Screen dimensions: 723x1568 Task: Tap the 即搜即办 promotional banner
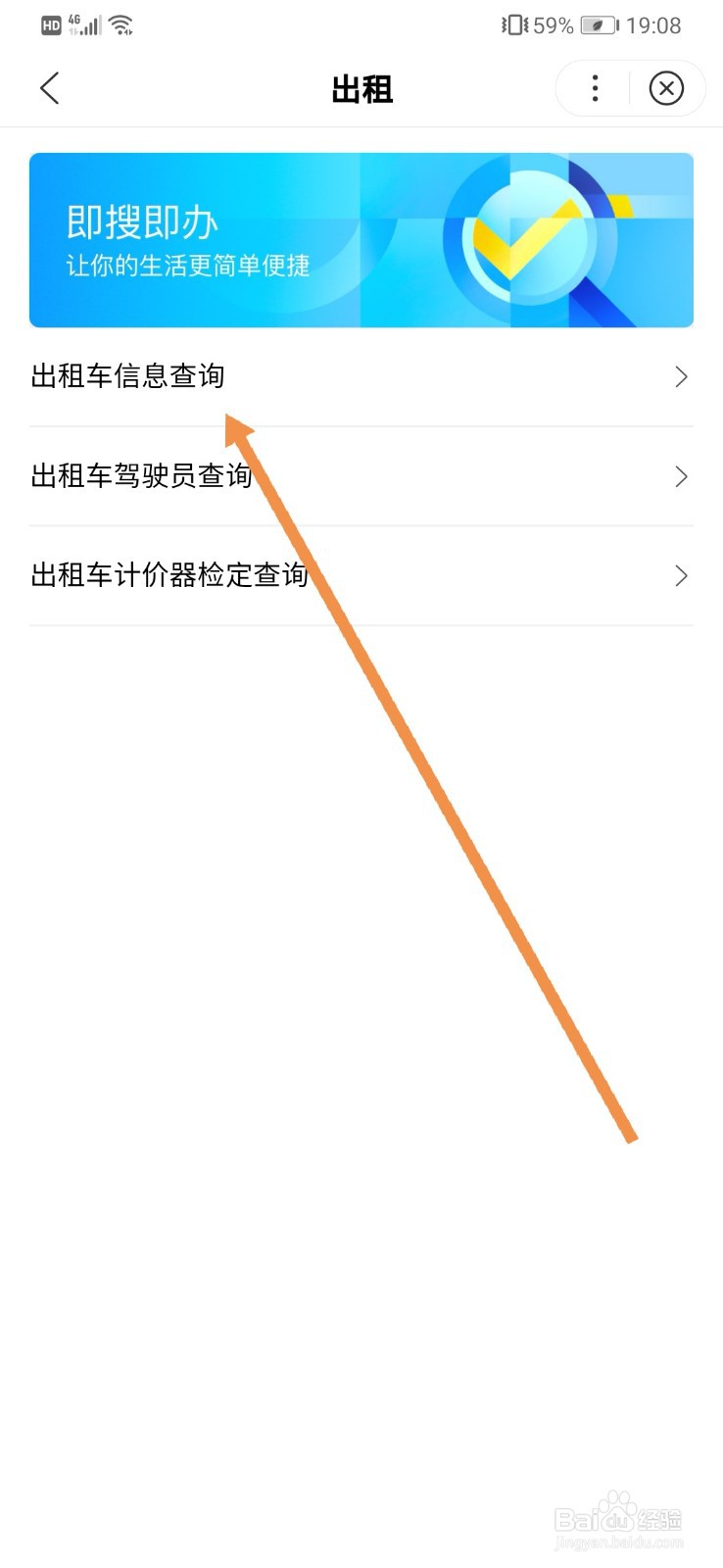tap(361, 238)
